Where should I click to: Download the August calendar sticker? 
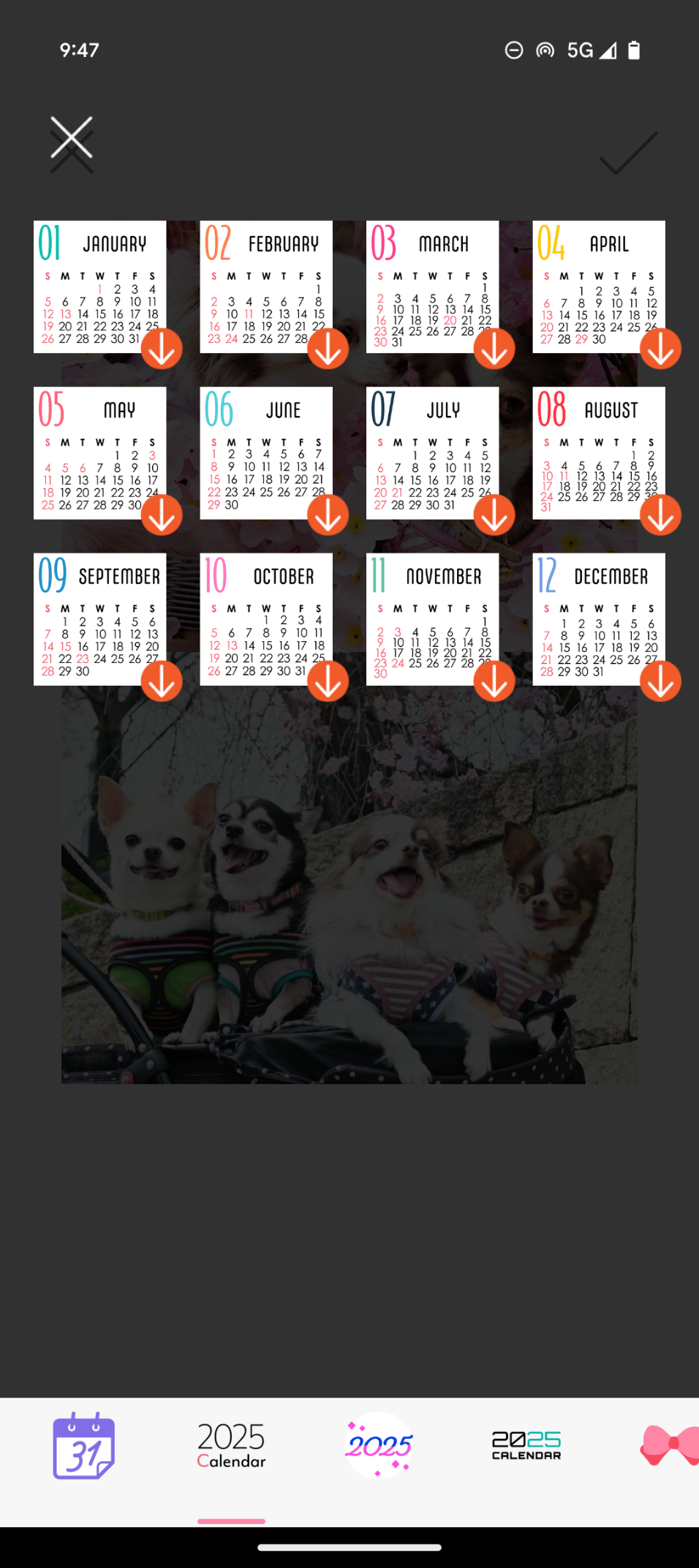[660, 515]
